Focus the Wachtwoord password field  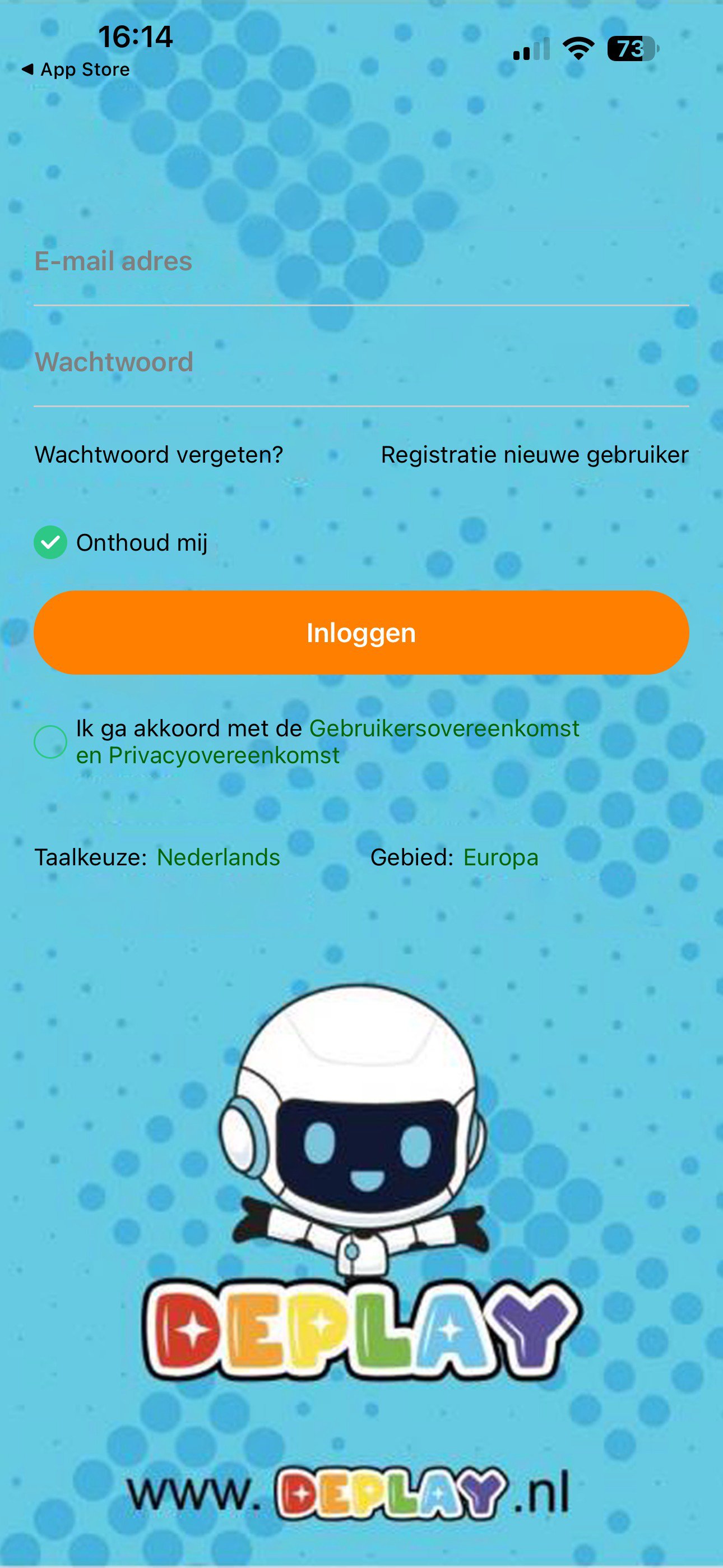(x=360, y=363)
